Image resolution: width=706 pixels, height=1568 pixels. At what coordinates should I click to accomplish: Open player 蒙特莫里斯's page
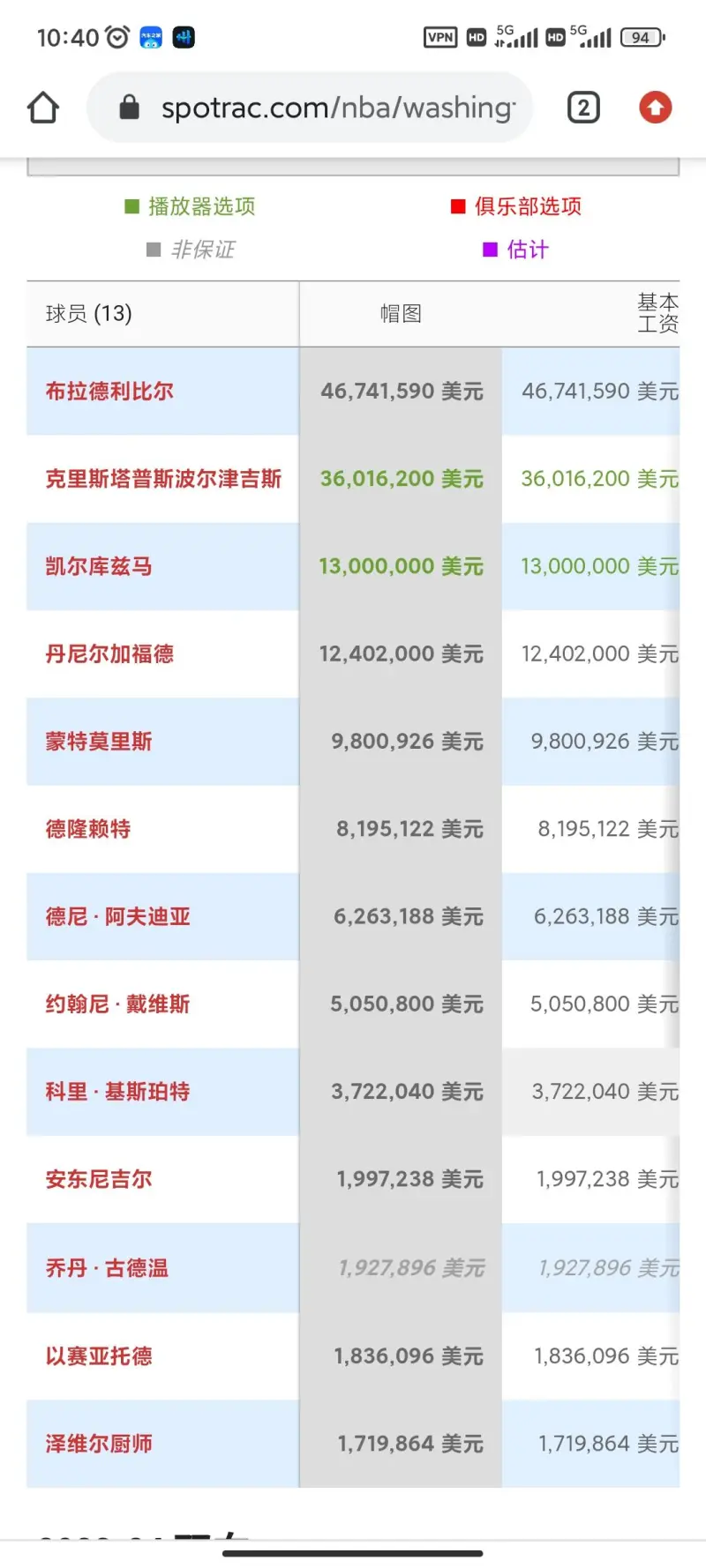click(x=99, y=742)
